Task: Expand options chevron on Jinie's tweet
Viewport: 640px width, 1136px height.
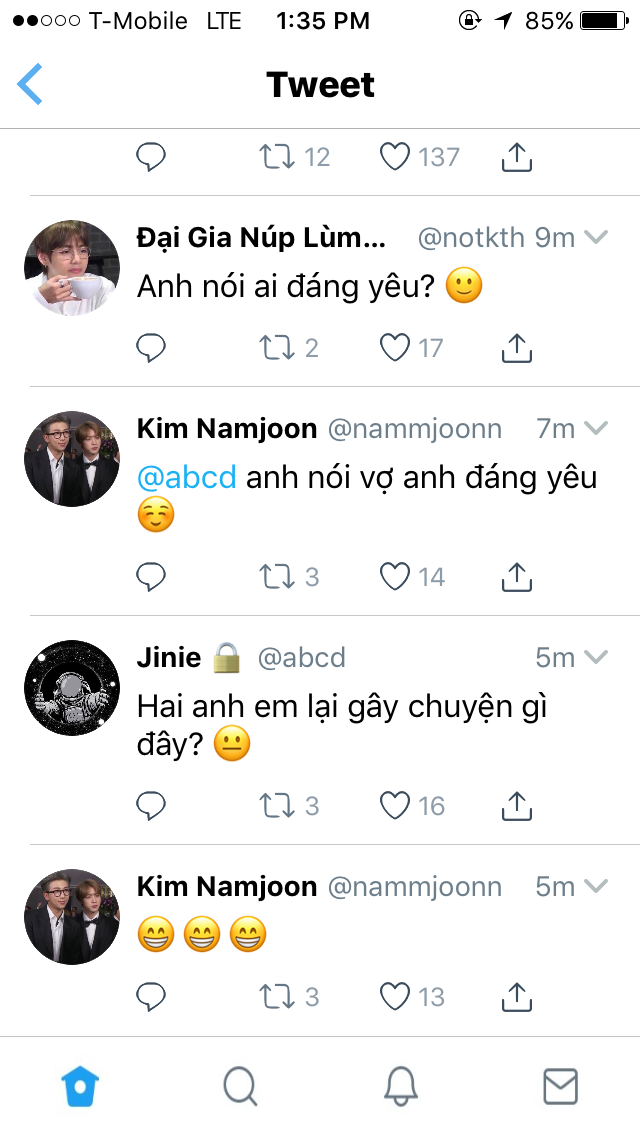Action: (596, 657)
